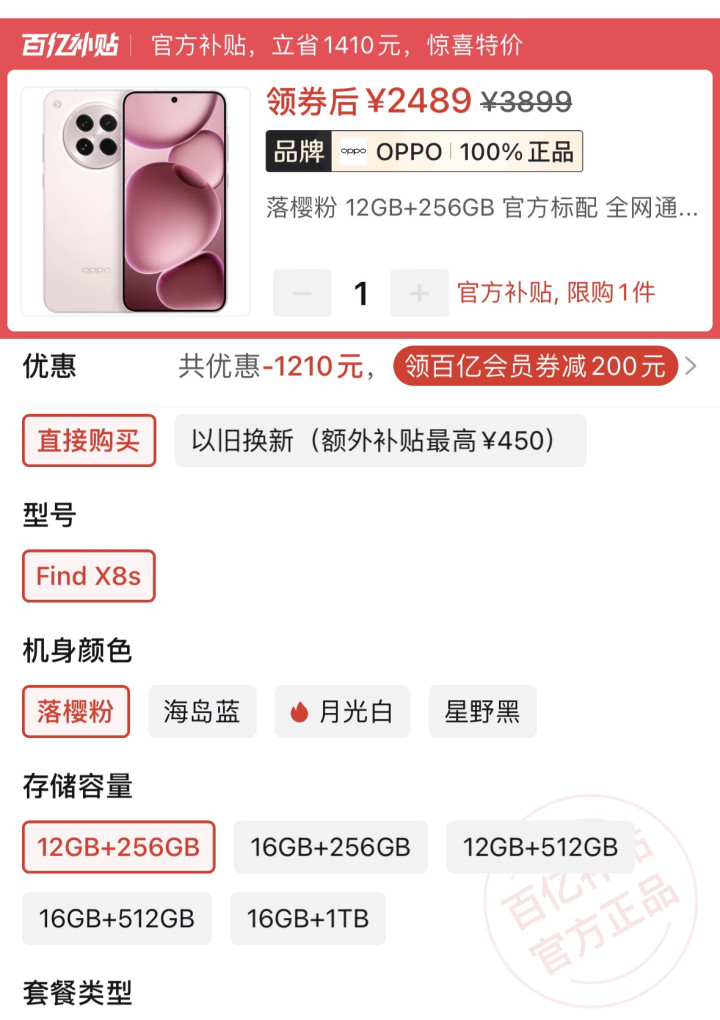Increase quantity with the plus button
Screen dimensions: 720x1020
[419, 293]
